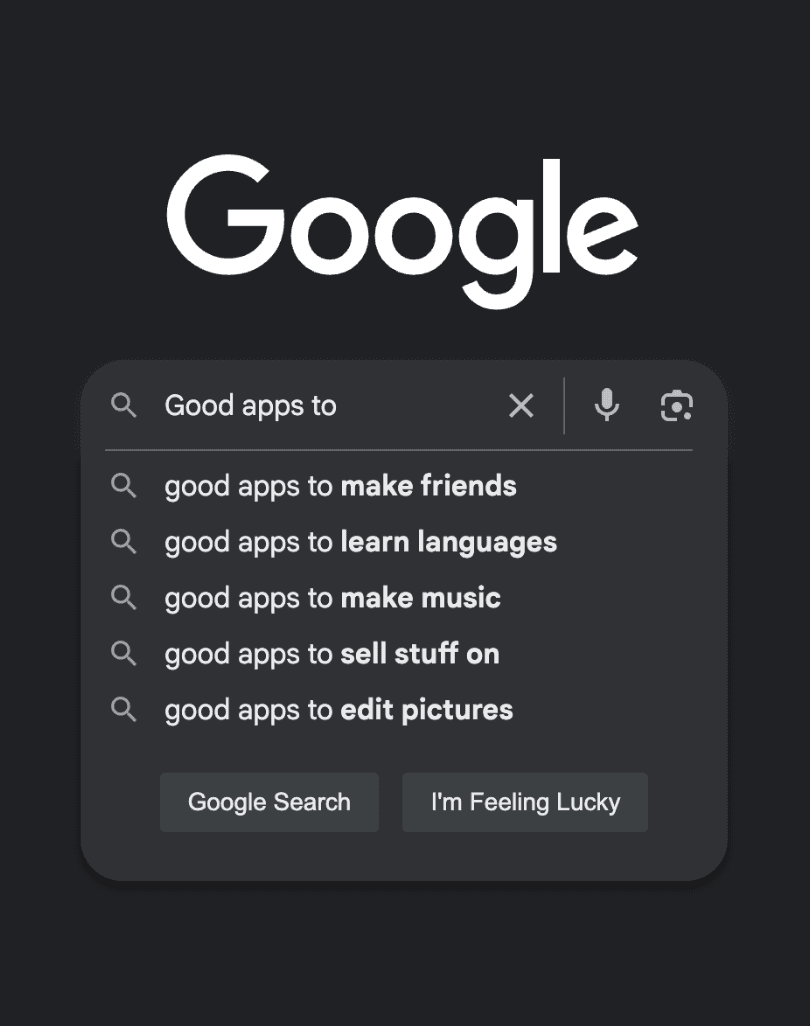This screenshot has height=1026, width=810.
Task: Click the search icon beside 'make friends' suggestion
Action: point(125,487)
